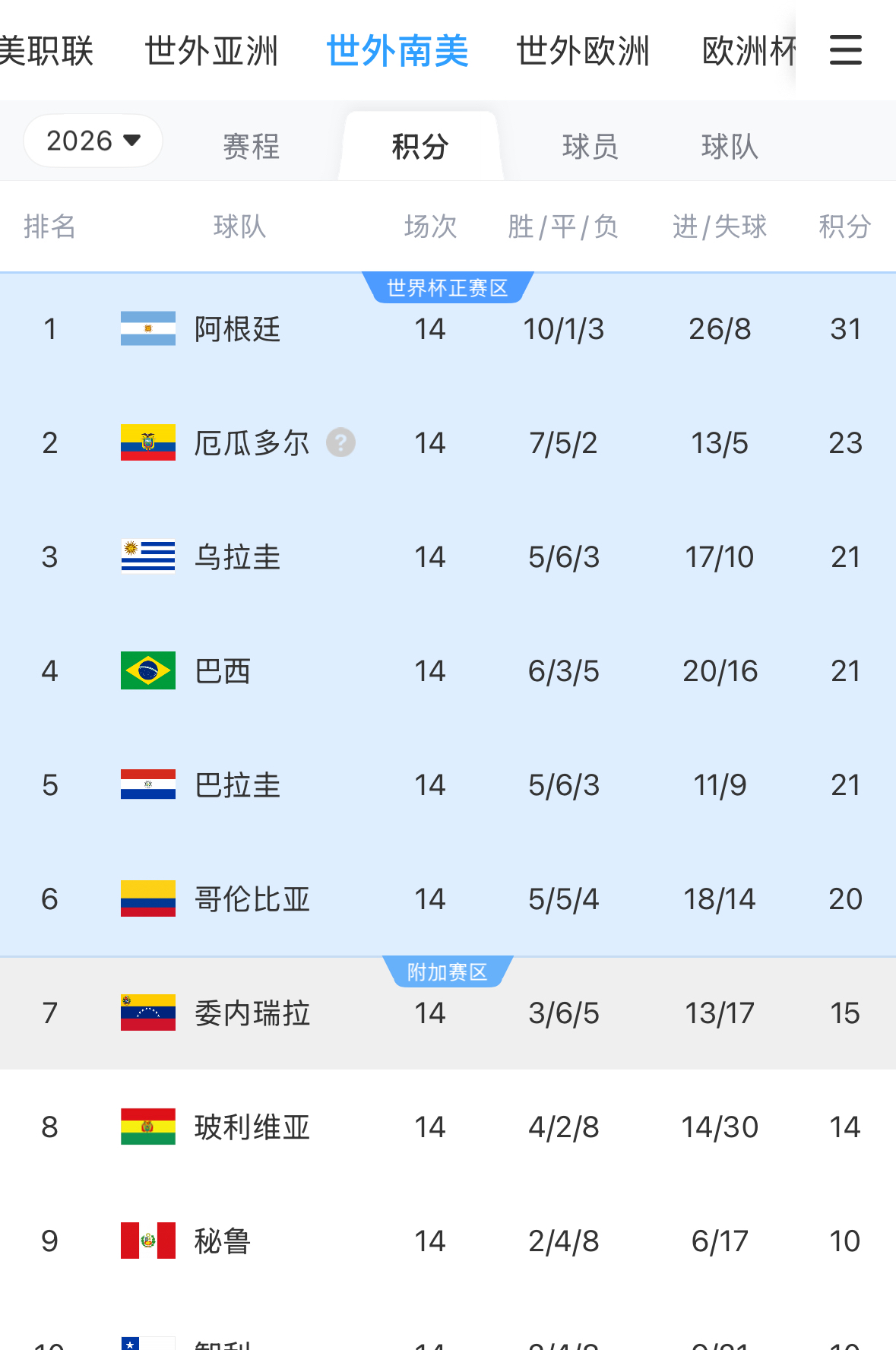Switch to the 欧洲杯 league tab
Viewport: 896px width, 1350px height.
tap(749, 51)
